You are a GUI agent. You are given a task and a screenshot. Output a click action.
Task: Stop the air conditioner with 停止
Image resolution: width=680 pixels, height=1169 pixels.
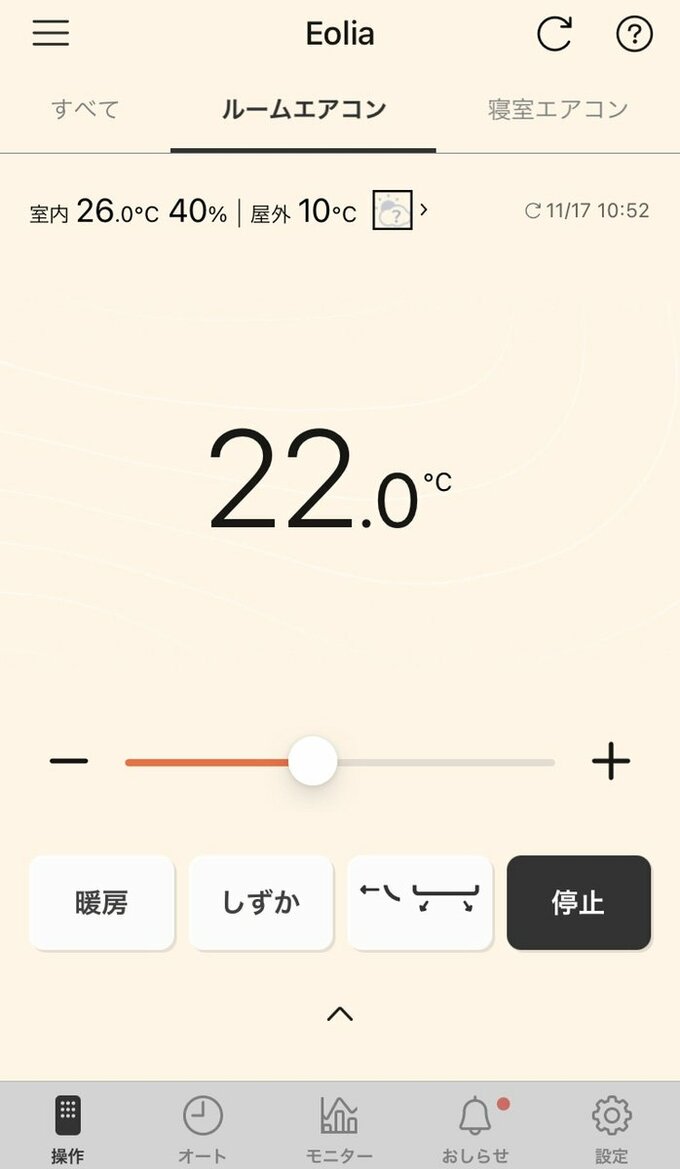click(578, 902)
